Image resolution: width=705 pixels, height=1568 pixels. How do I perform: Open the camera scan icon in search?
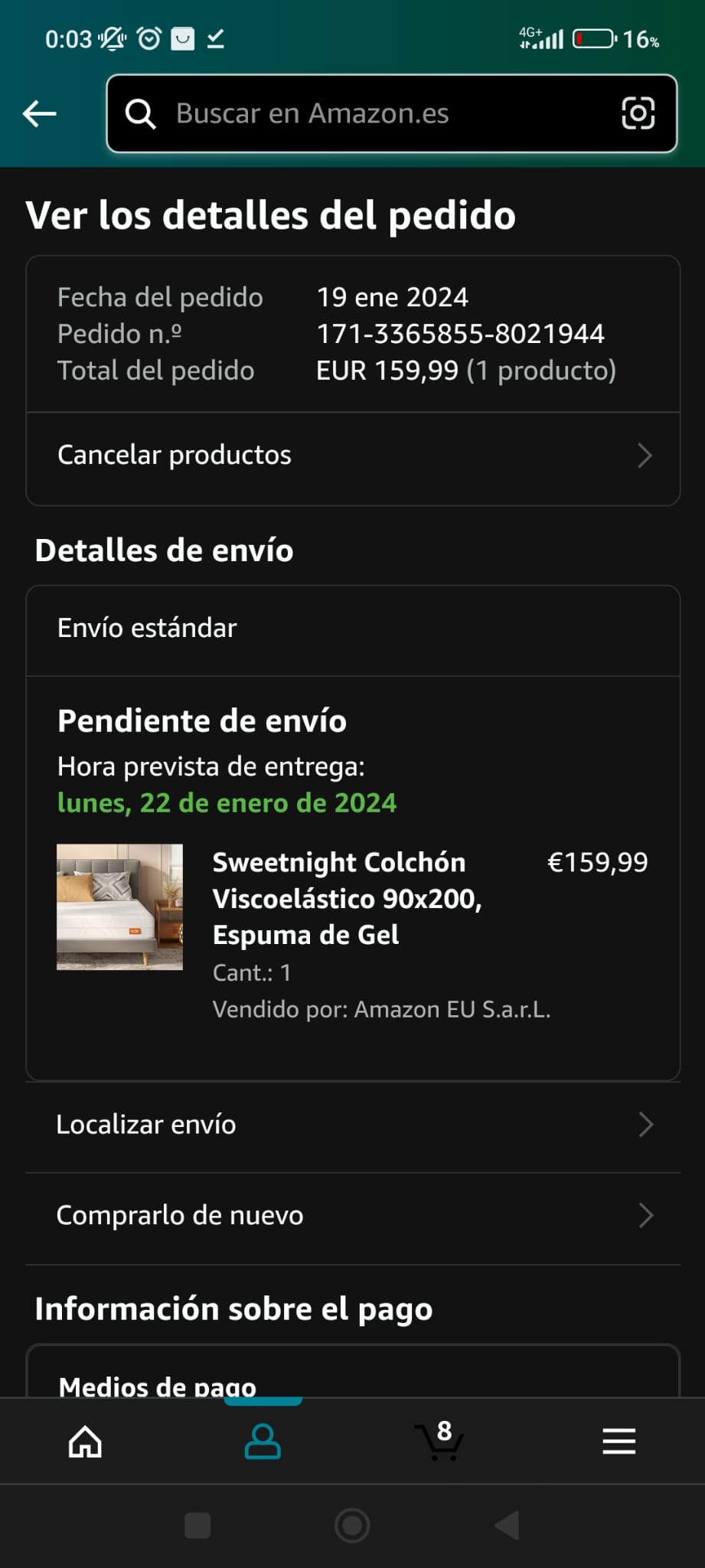[638, 113]
